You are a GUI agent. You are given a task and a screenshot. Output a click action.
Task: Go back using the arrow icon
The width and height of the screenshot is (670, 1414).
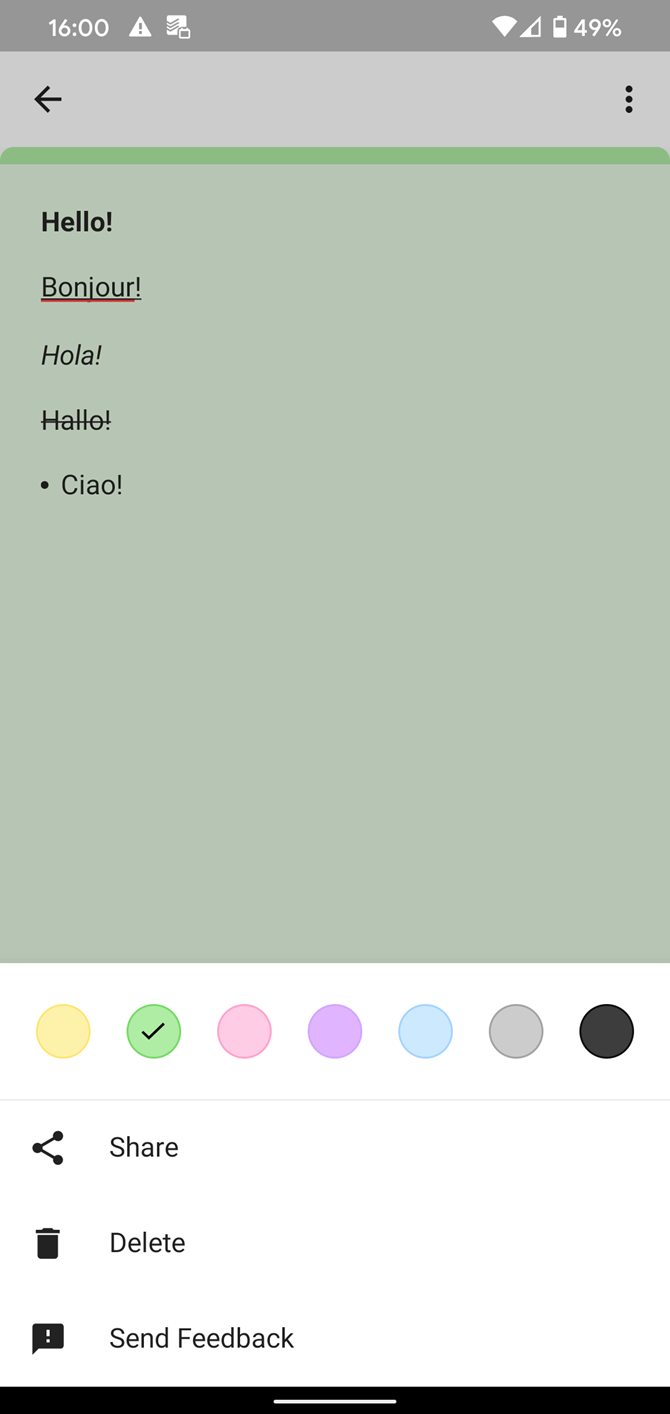point(48,99)
